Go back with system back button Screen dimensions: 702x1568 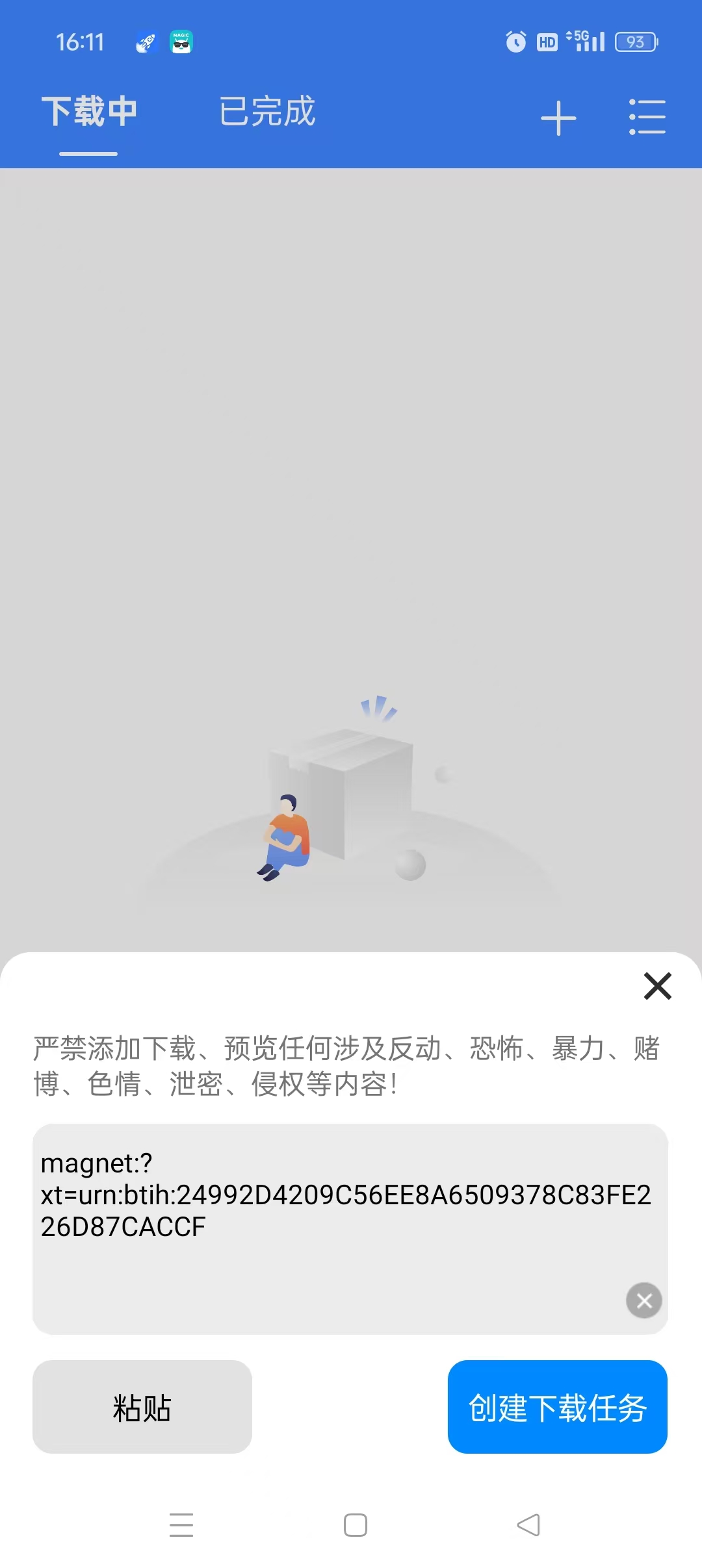528,1525
